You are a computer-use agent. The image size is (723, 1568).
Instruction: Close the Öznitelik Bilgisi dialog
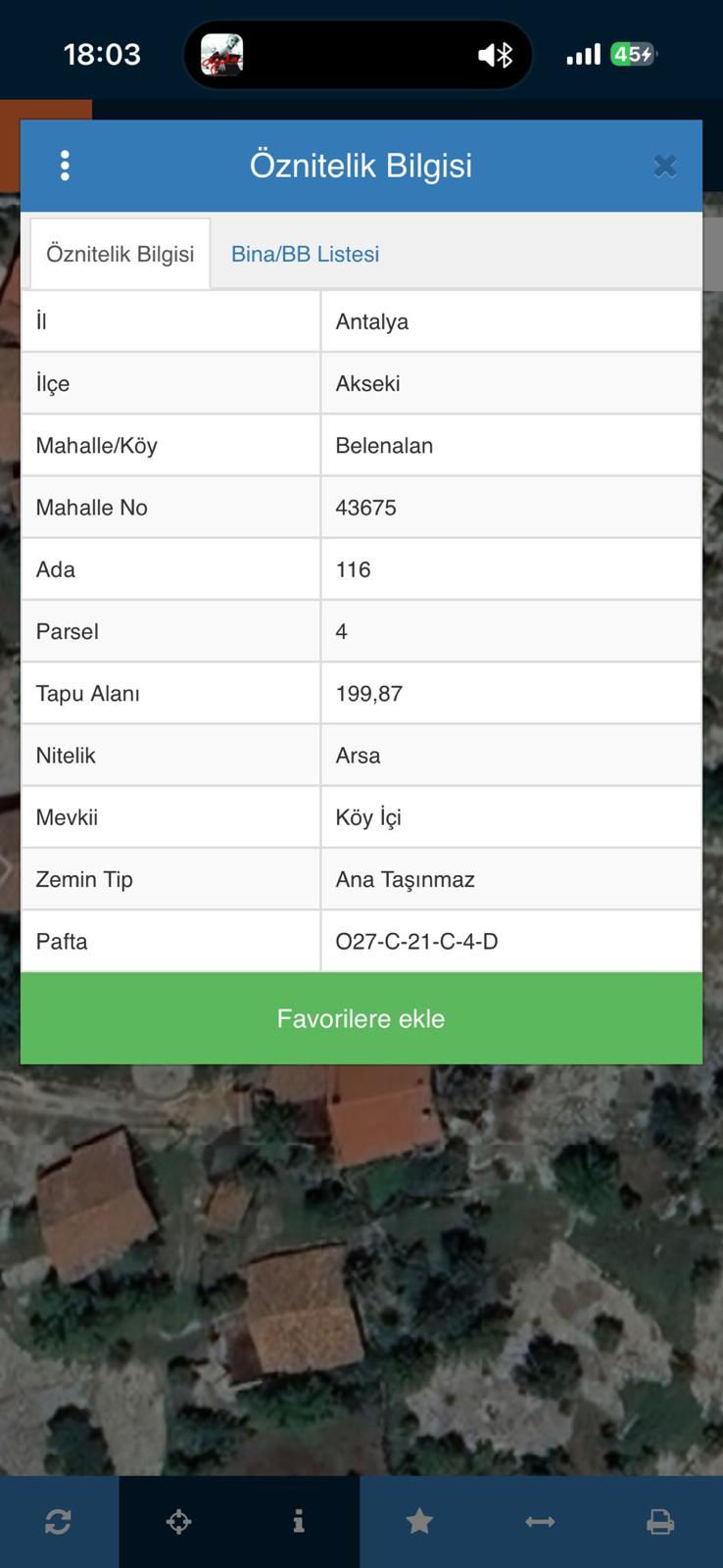(x=665, y=167)
